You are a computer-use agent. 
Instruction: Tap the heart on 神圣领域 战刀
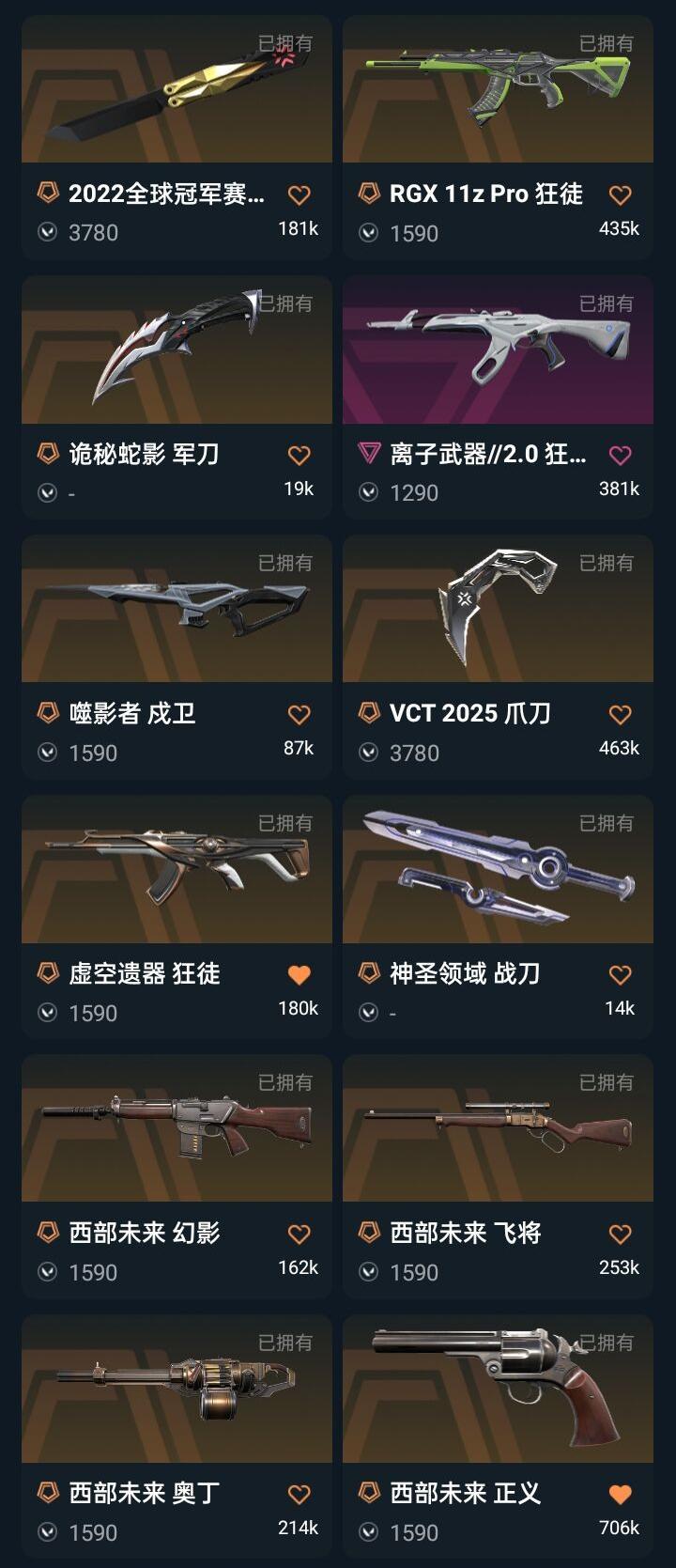(x=620, y=975)
